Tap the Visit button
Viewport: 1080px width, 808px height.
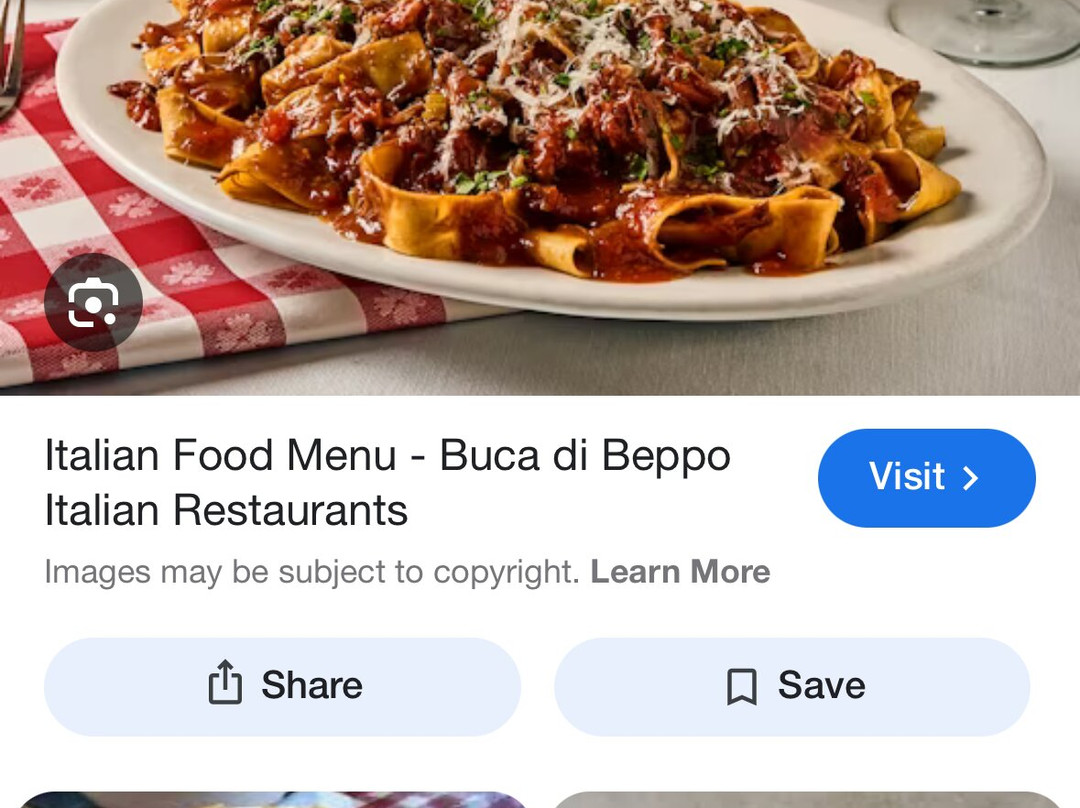(926, 478)
